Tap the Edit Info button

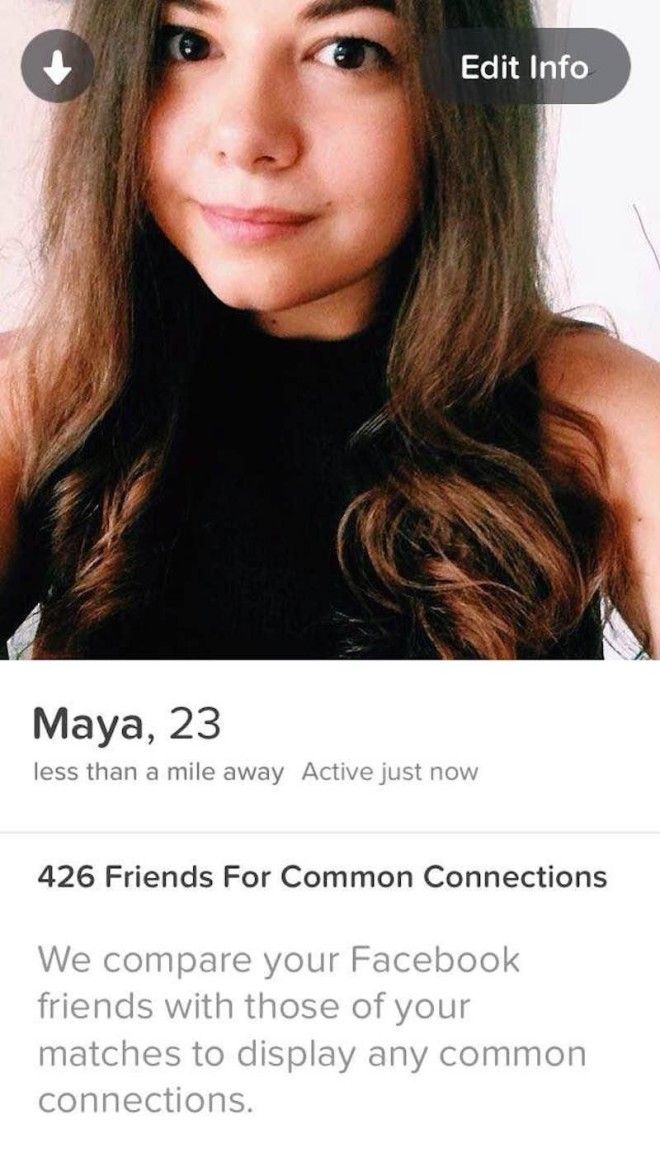523,67
